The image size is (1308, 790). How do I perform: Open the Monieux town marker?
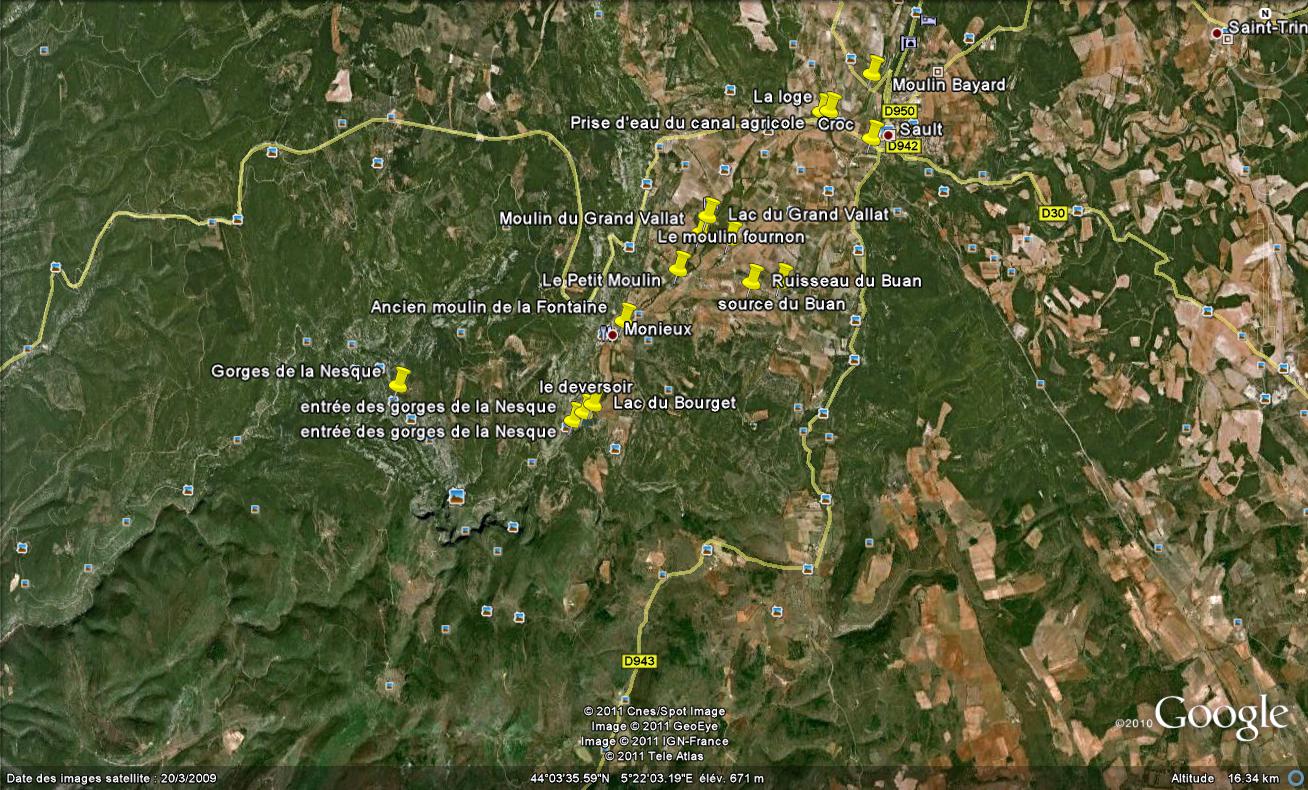coord(612,335)
